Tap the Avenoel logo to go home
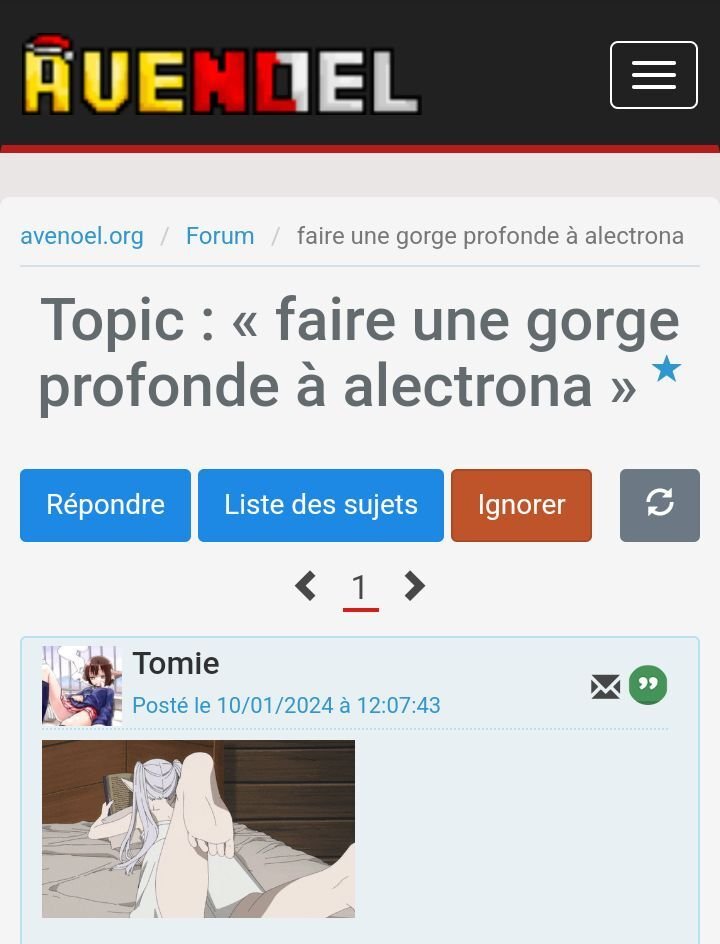The width and height of the screenshot is (720, 944). pyautogui.click(x=220, y=75)
